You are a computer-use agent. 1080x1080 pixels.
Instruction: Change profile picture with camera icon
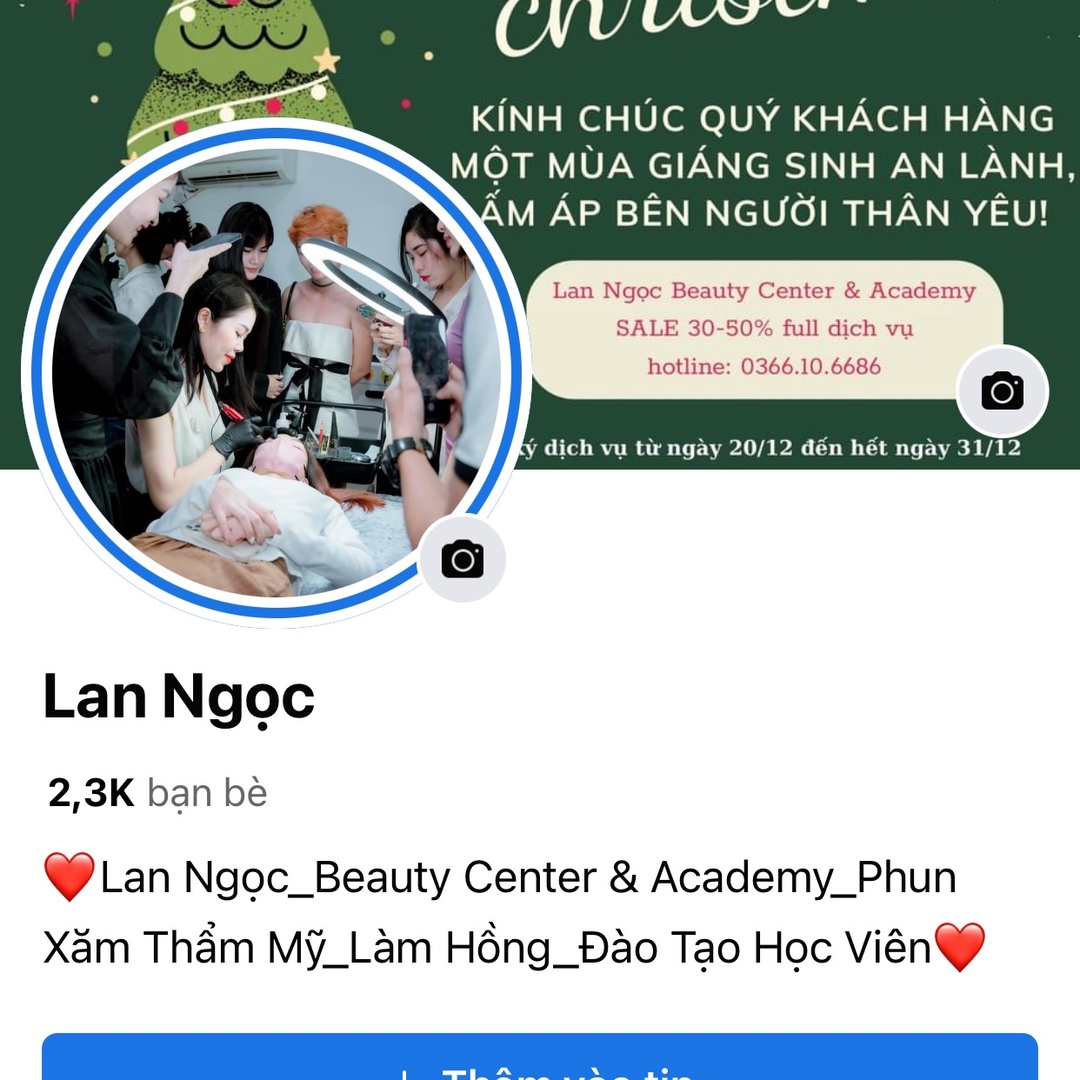click(x=462, y=560)
